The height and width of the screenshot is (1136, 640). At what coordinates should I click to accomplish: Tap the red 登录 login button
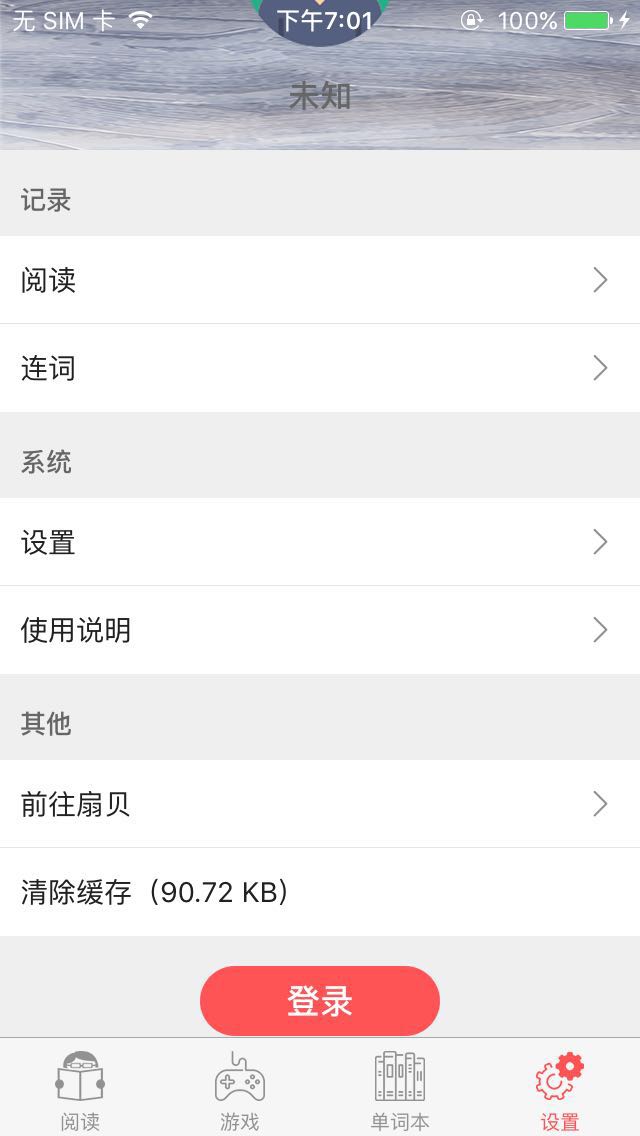click(x=320, y=1001)
